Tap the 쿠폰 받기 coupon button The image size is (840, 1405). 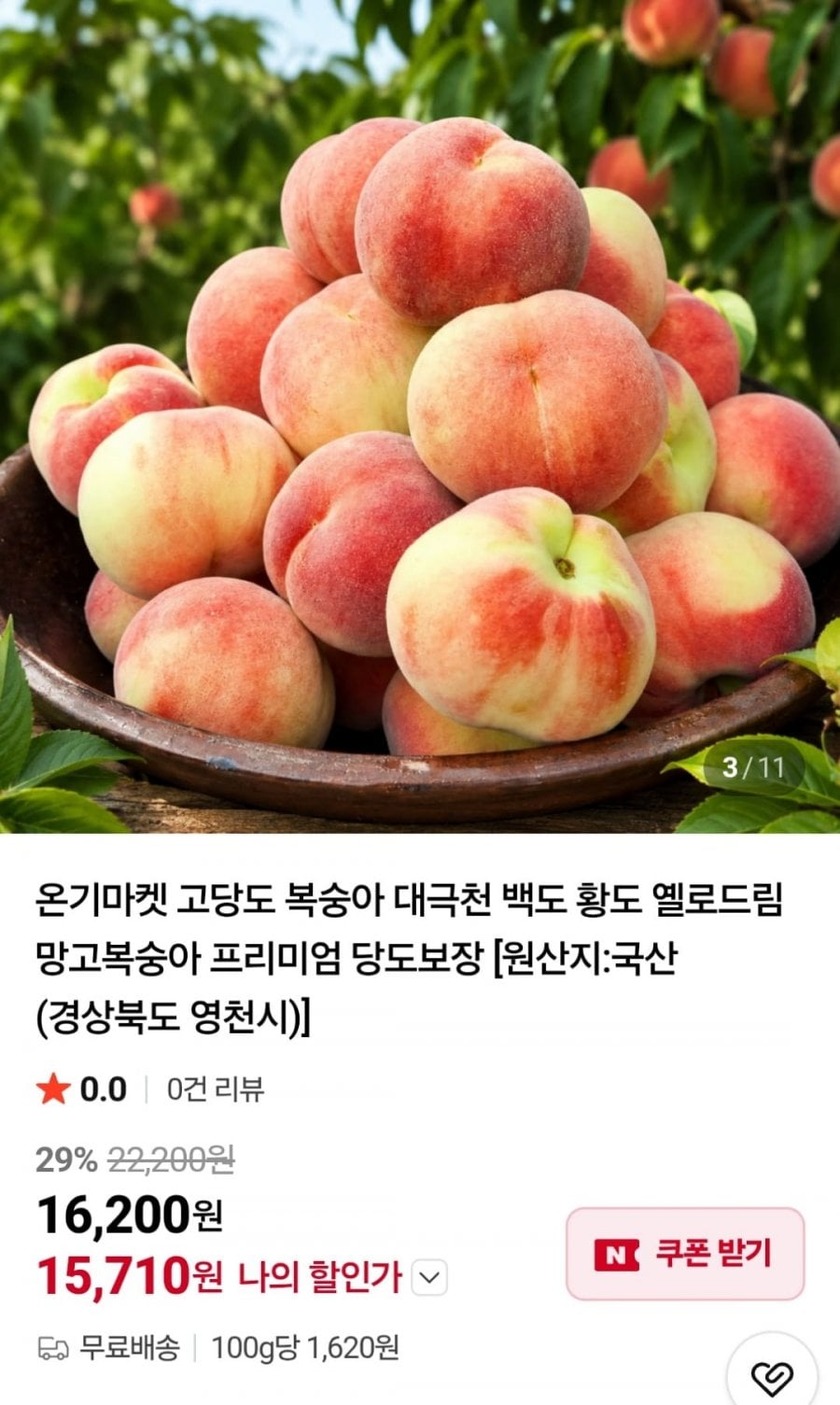pos(685,1254)
